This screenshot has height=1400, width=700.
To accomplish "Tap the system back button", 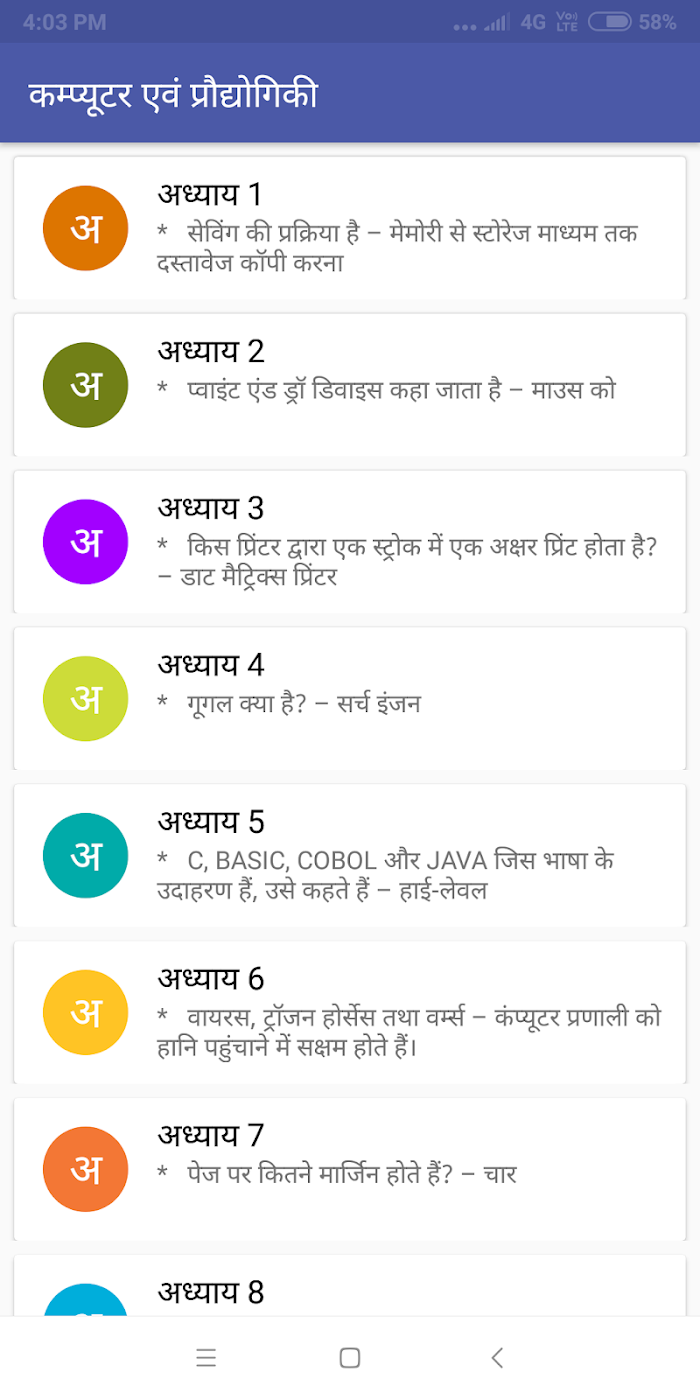I will (497, 1358).
